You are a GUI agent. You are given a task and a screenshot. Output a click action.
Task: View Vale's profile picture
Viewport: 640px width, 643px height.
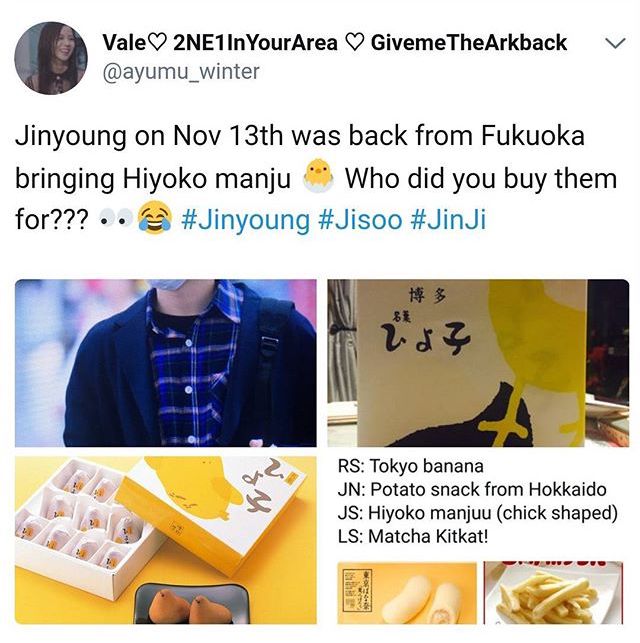[x=50, y=58]
